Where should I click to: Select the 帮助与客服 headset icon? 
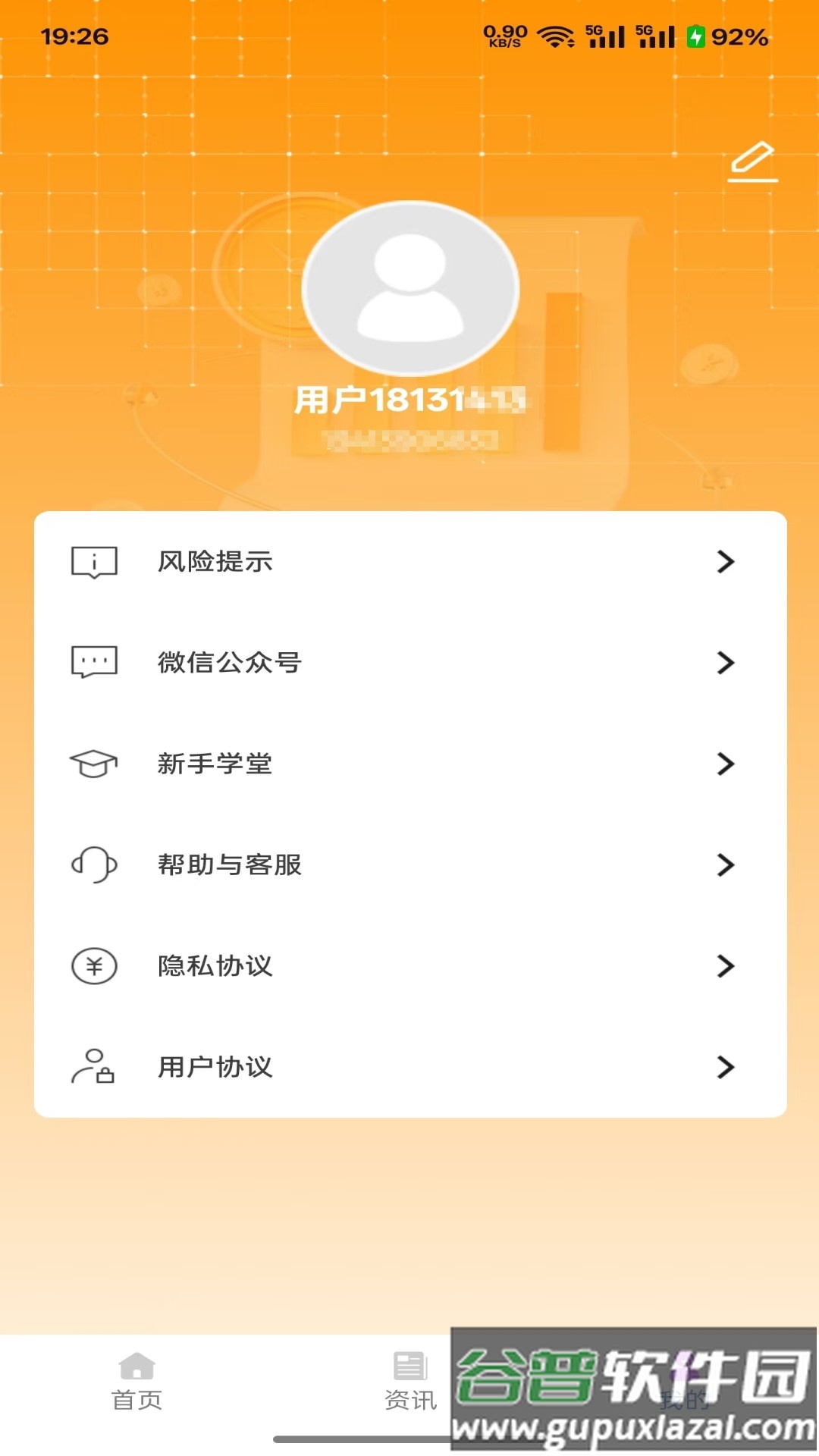point(93,864)
